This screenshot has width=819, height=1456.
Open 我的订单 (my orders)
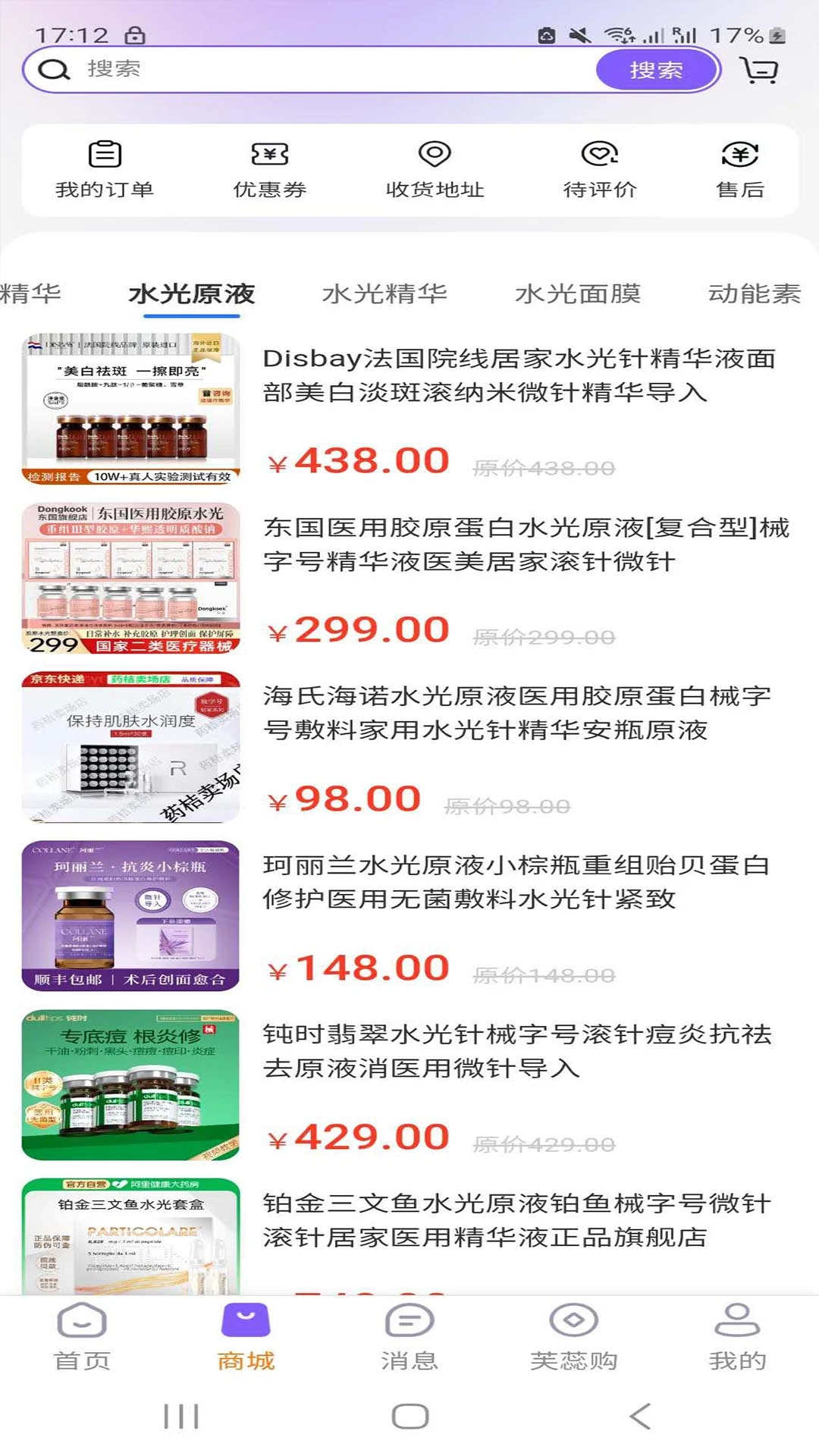coord(105,170)
